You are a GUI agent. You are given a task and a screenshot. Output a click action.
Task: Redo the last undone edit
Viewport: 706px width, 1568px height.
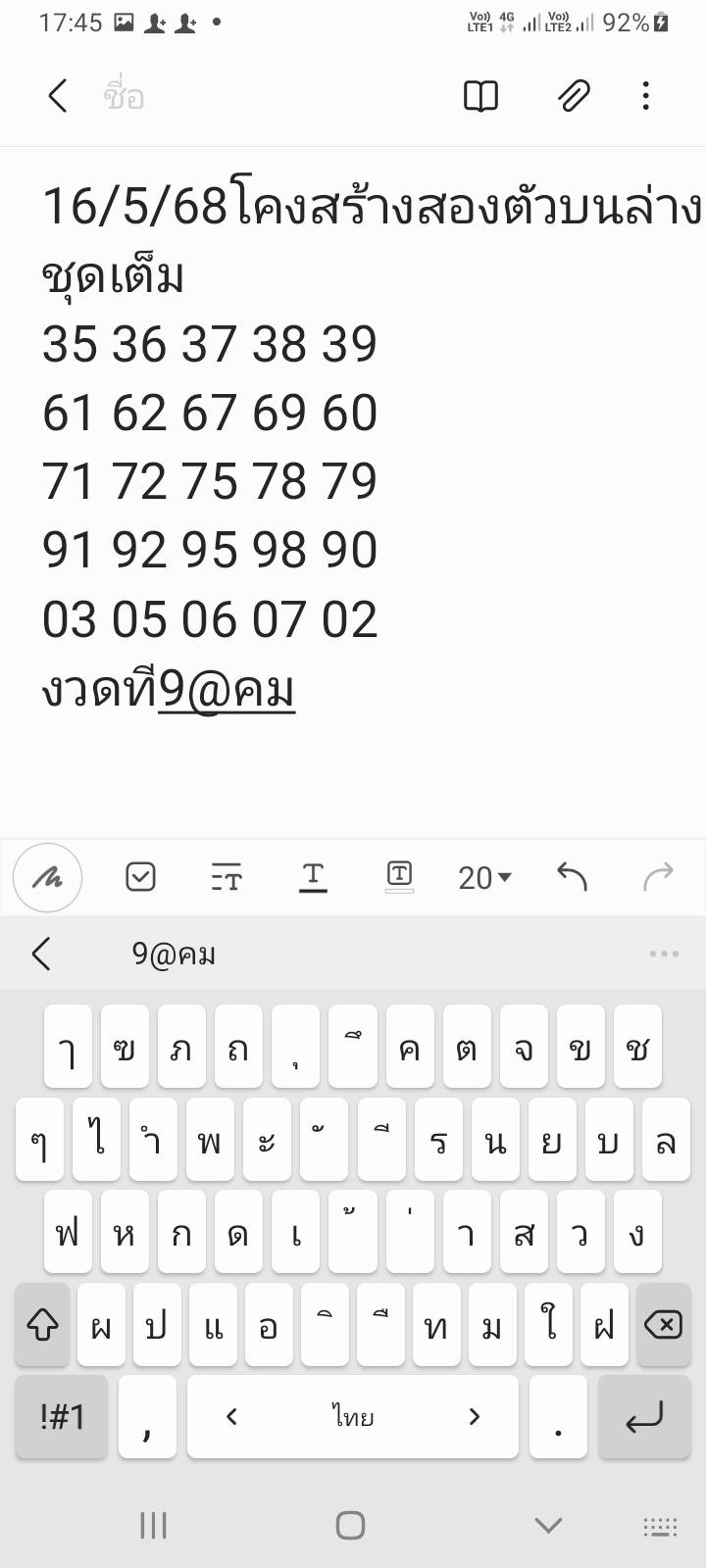pyautogui.click(x=658, y=877)
